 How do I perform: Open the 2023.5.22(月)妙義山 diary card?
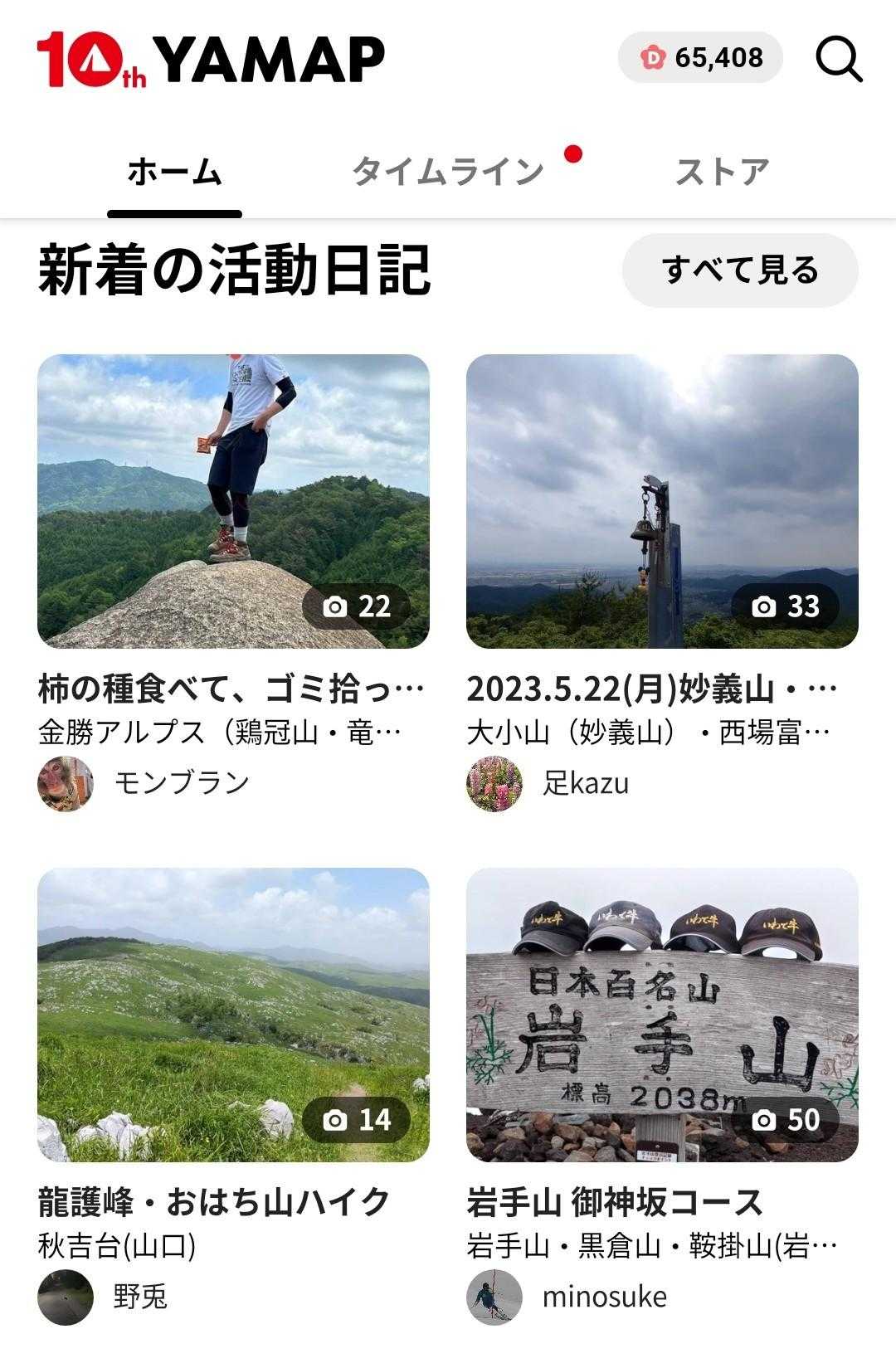pyautogui.click(x=662, y=502)
